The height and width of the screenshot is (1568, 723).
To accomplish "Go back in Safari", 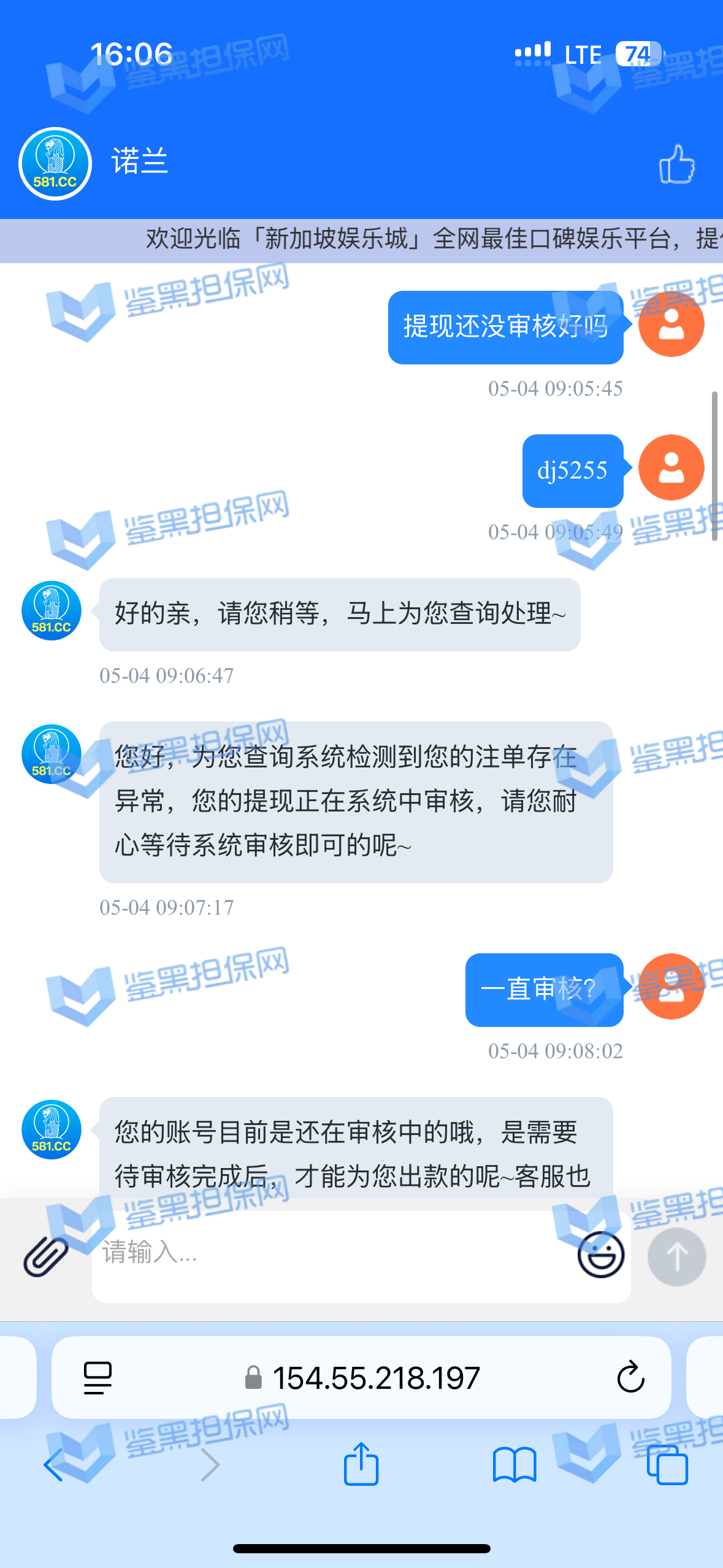I will coord(54,1464).
